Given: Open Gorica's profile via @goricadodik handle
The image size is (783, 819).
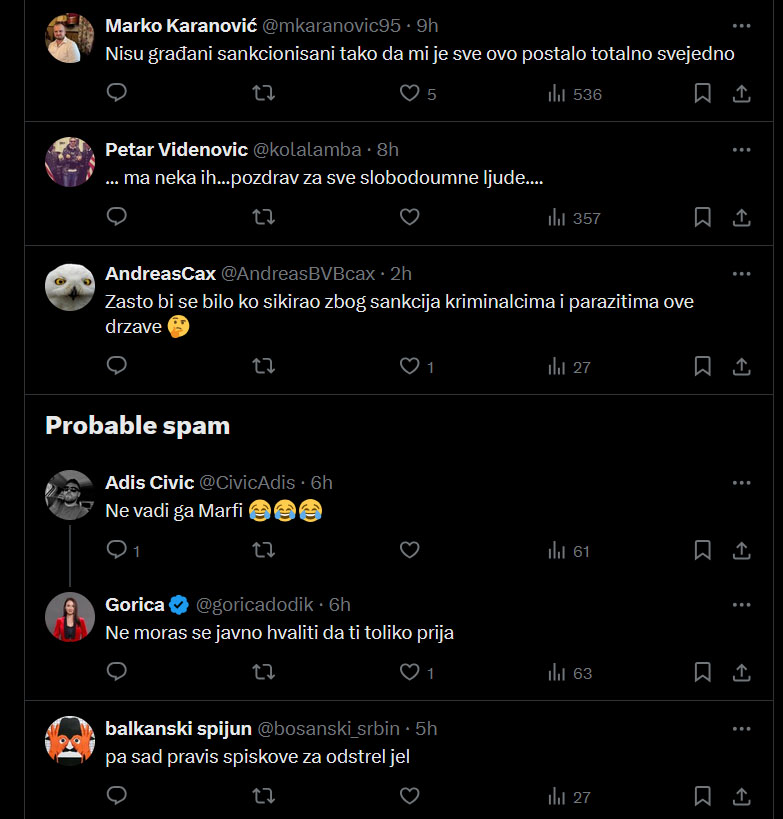Looking at the screenshot, I should [x=254, y=604].
